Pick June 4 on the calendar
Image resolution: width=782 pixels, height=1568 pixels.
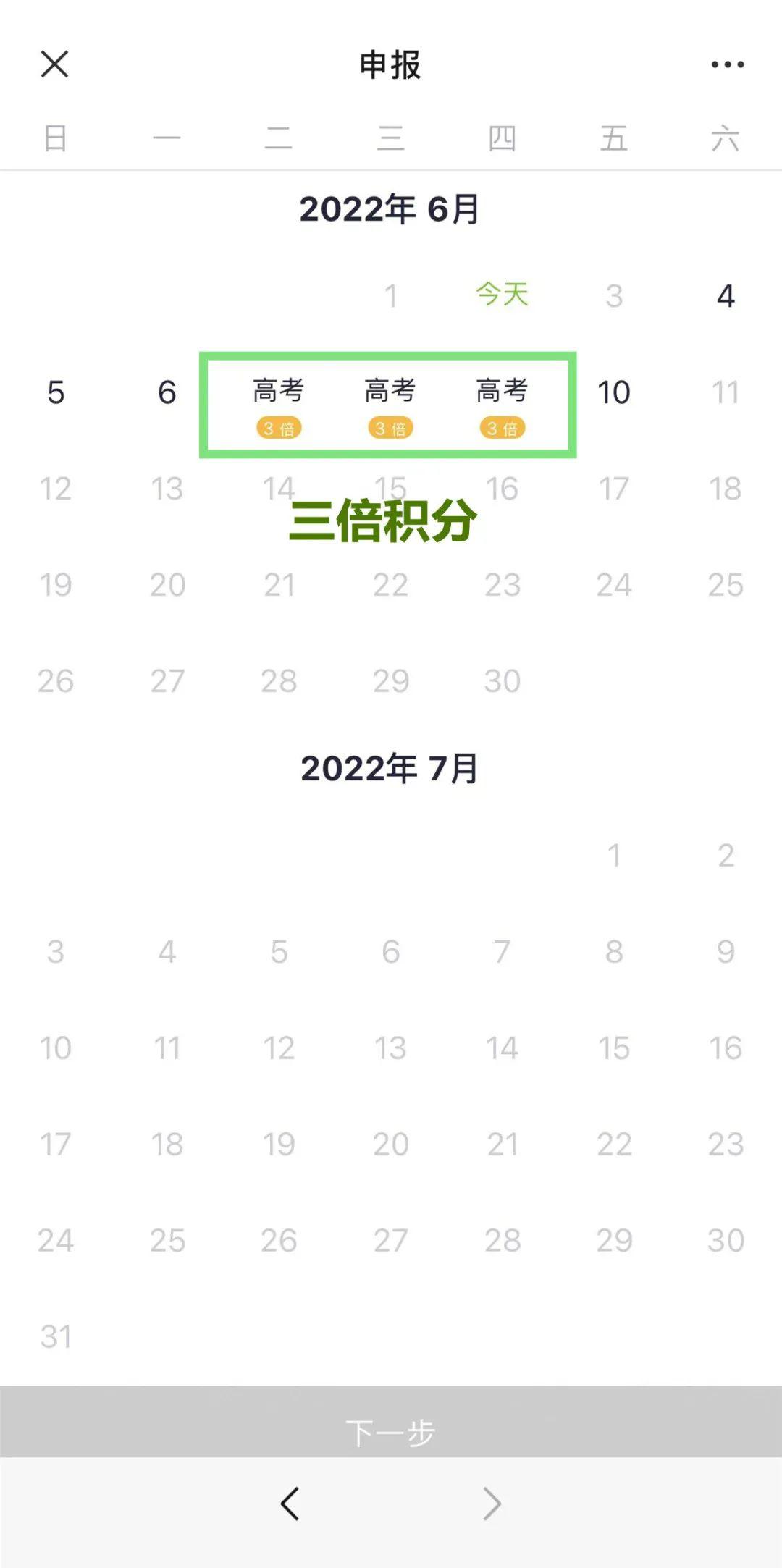(x=726, y=296)
